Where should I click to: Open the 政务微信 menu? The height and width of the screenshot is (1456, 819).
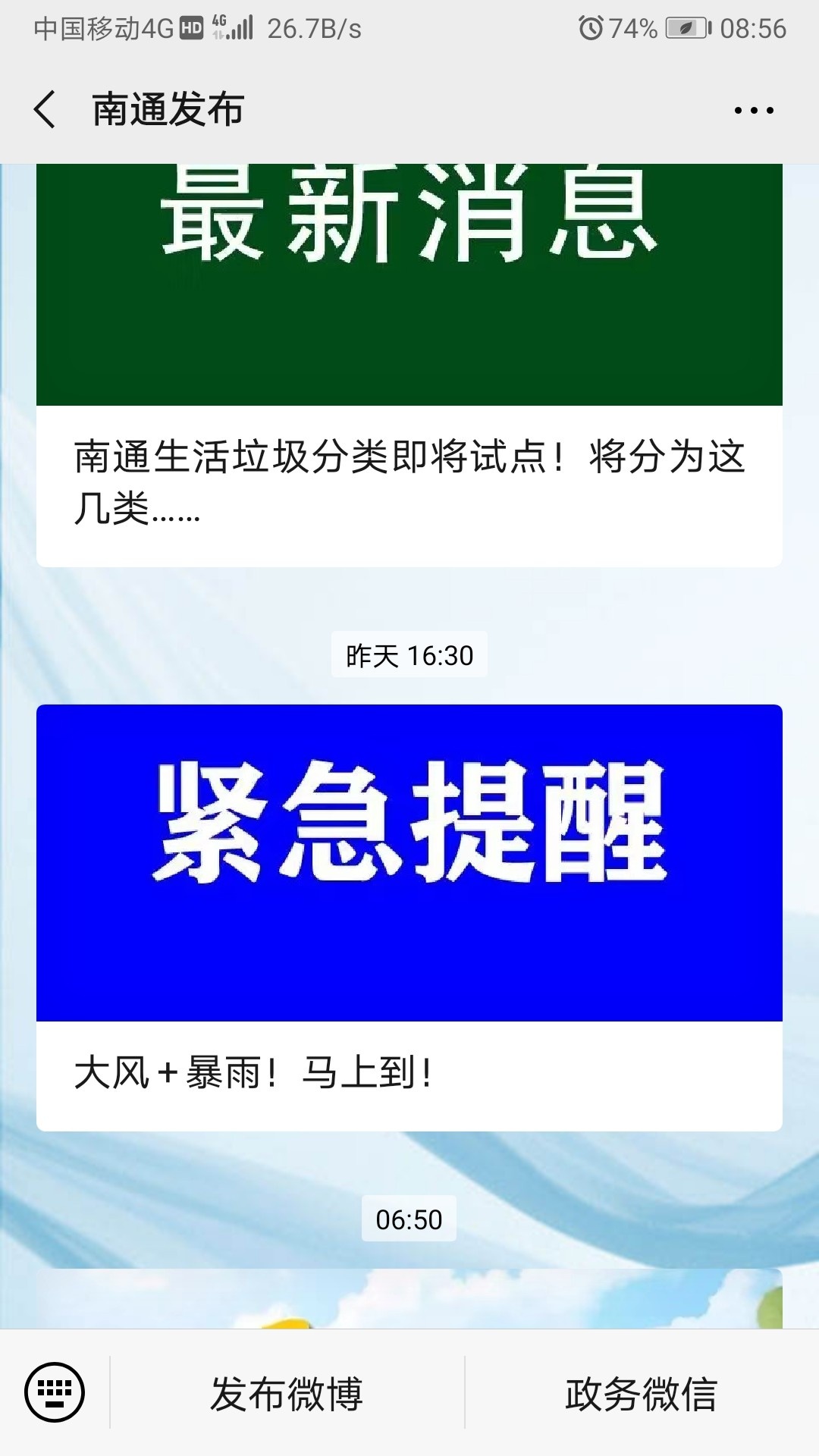641,1394
